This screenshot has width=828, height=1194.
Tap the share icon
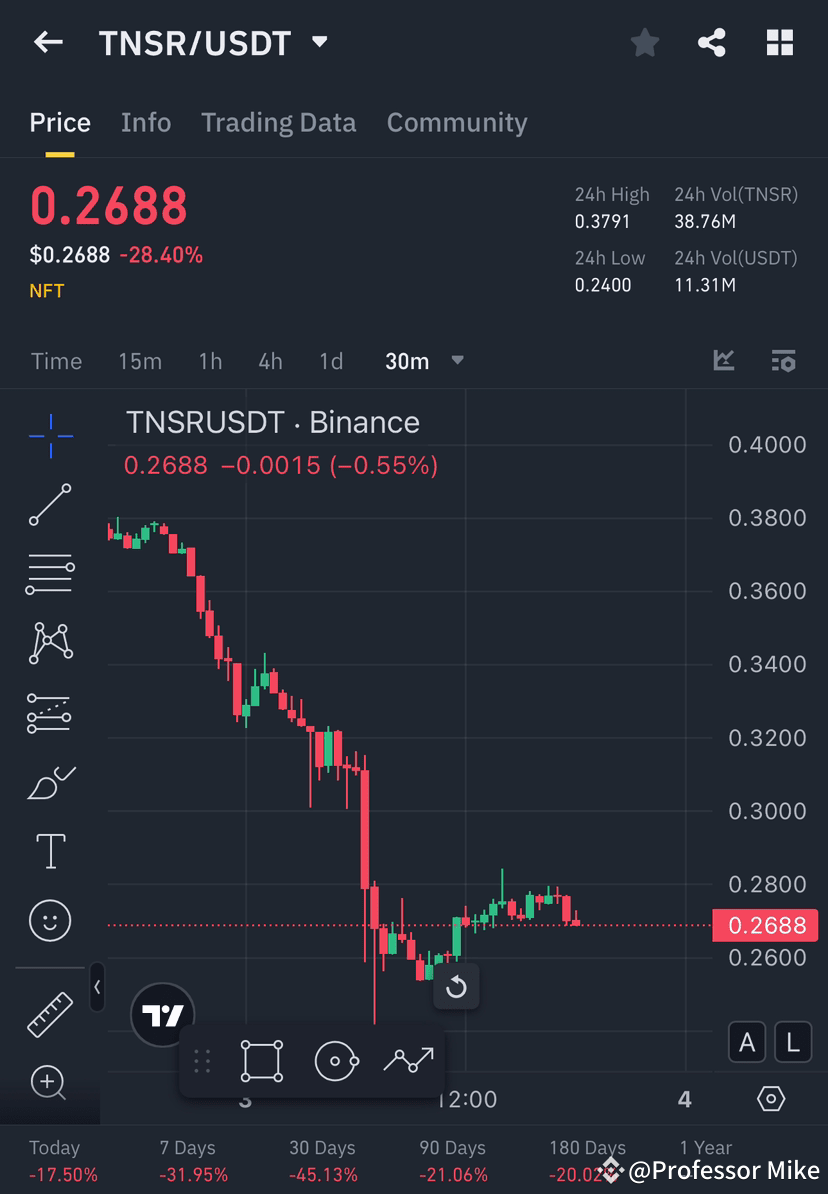pyautogui.click(x=712, y=42)
